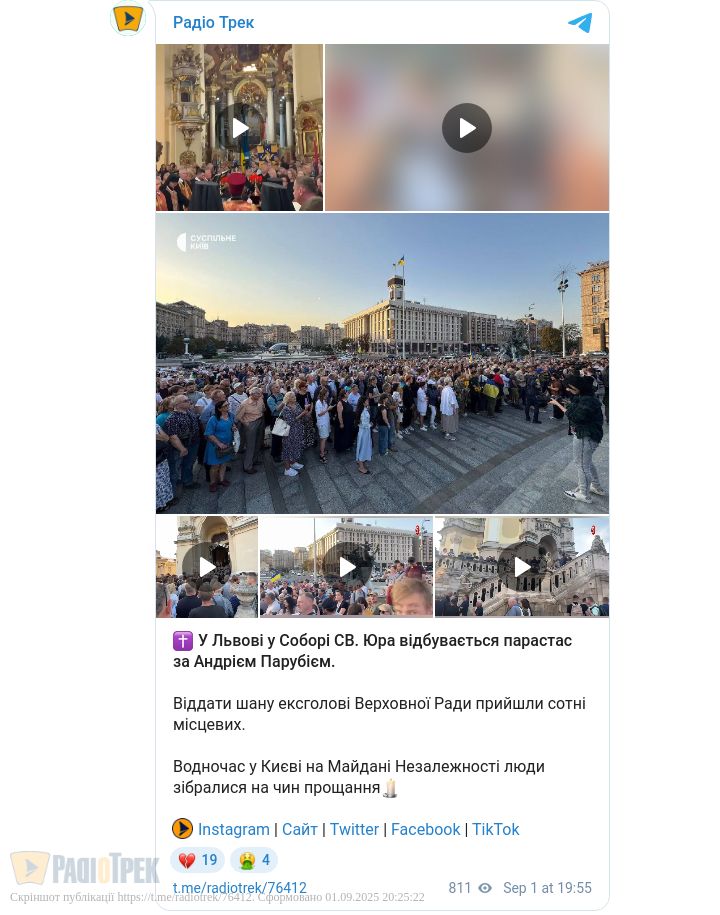The image size is (720, 915).
Task: Open the Радіо Трек channel avatar
Action: (x=128, y=19)
